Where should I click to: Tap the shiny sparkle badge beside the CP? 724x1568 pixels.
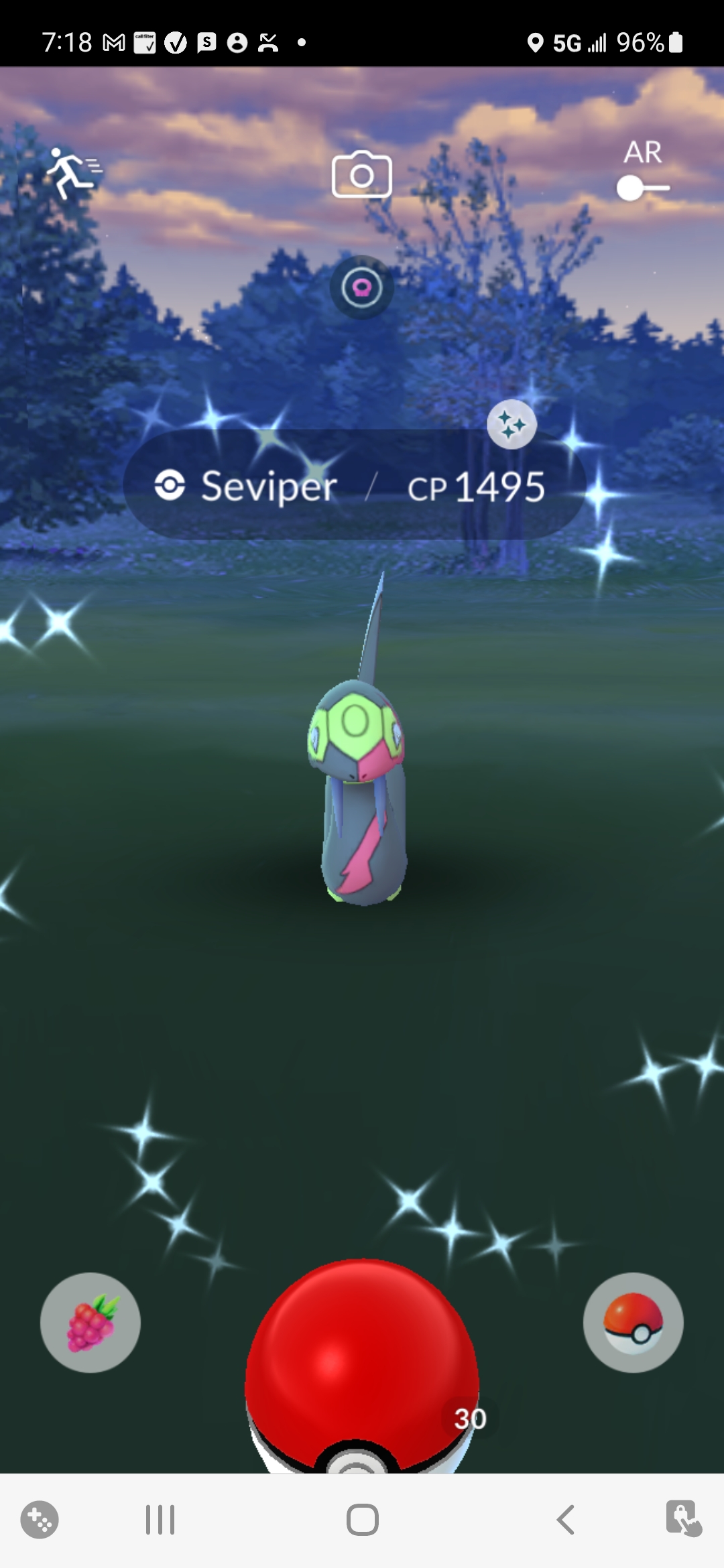coord(511,425)
